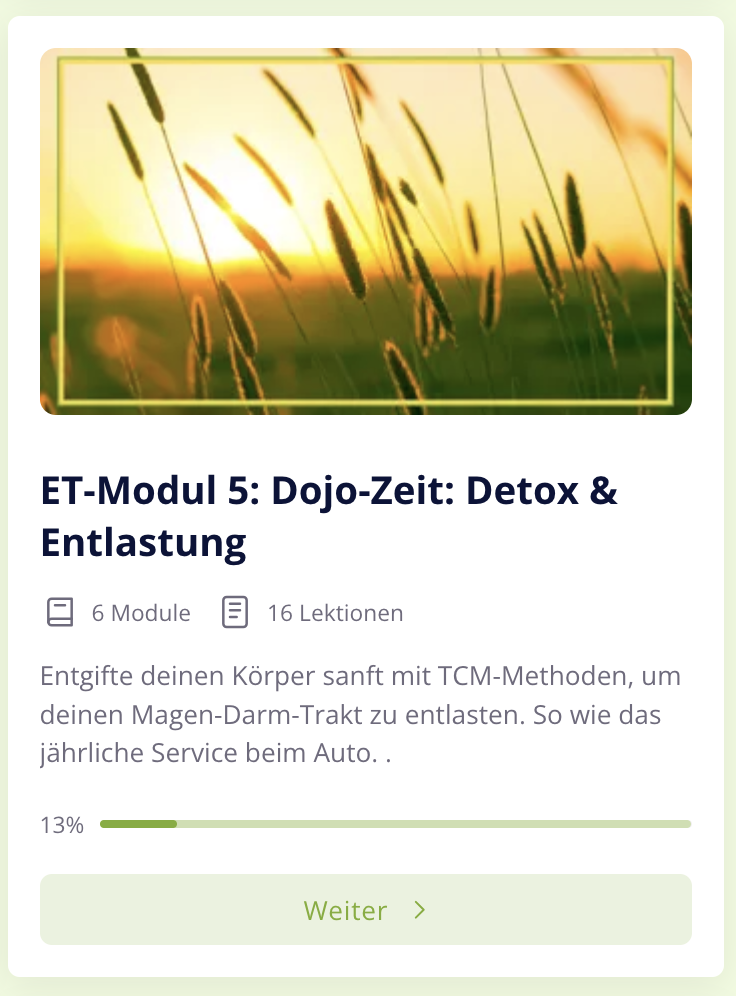The height and width of the screenshot is (996, 736).
Task: Open the ET-Modul 5 Dojo-Zeit course image
Action: [365, 231]
